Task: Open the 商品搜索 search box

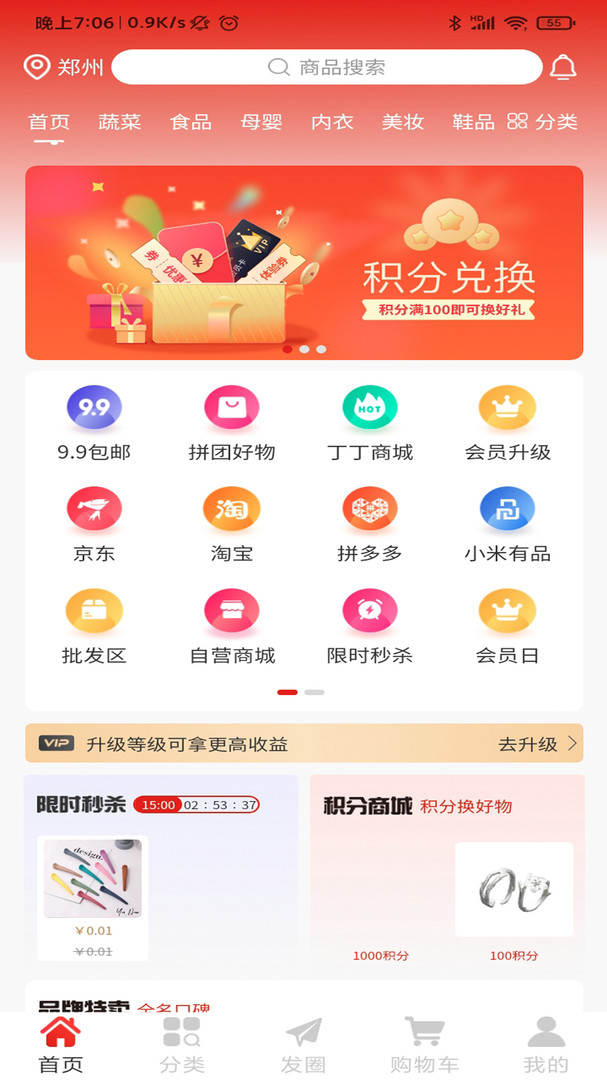Action: point(326,67)
